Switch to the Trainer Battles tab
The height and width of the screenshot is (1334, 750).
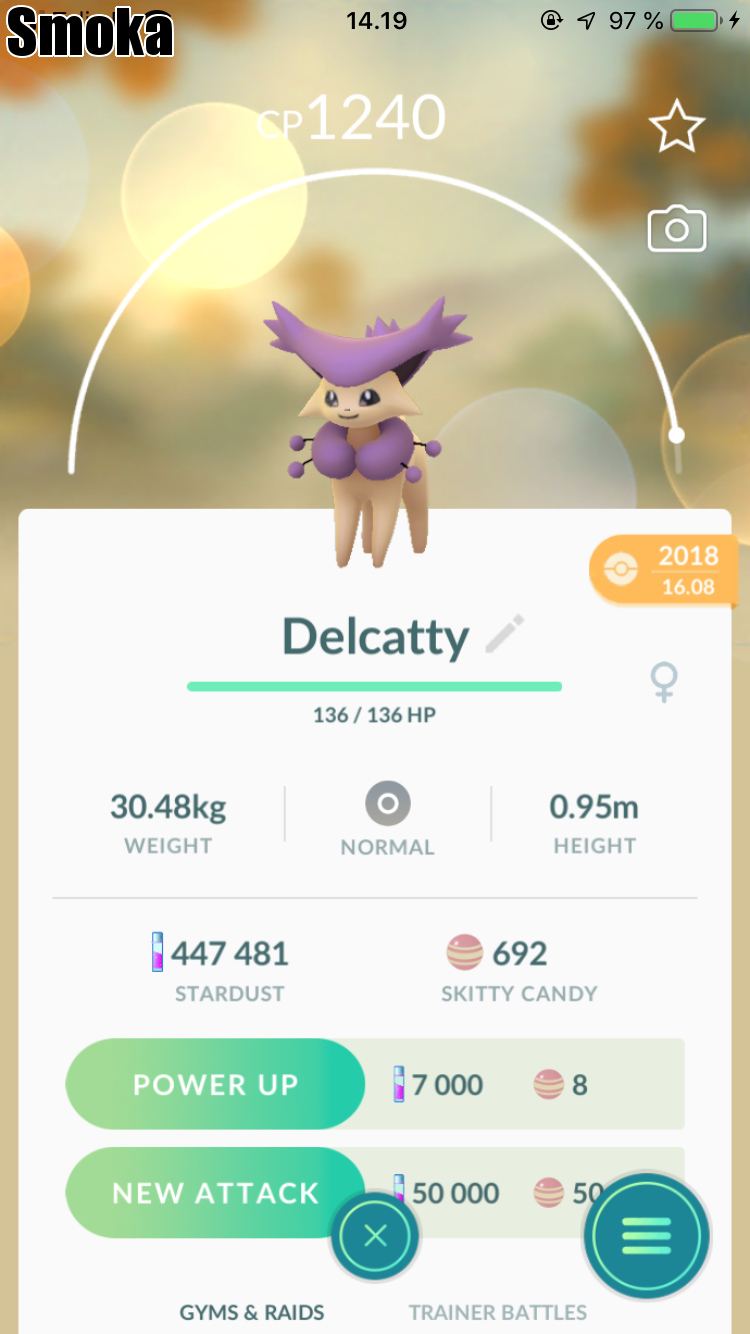click(498, 1312)
